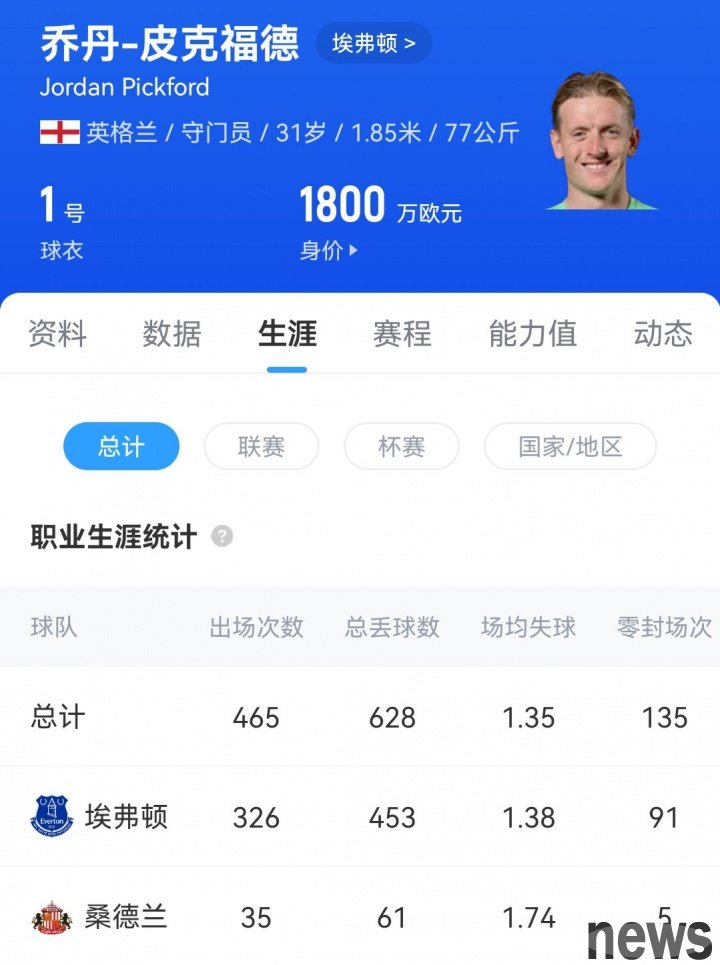Switch to the 赛程 tab
This screenshot has height=965, width=720.
(x=402, y=334)
